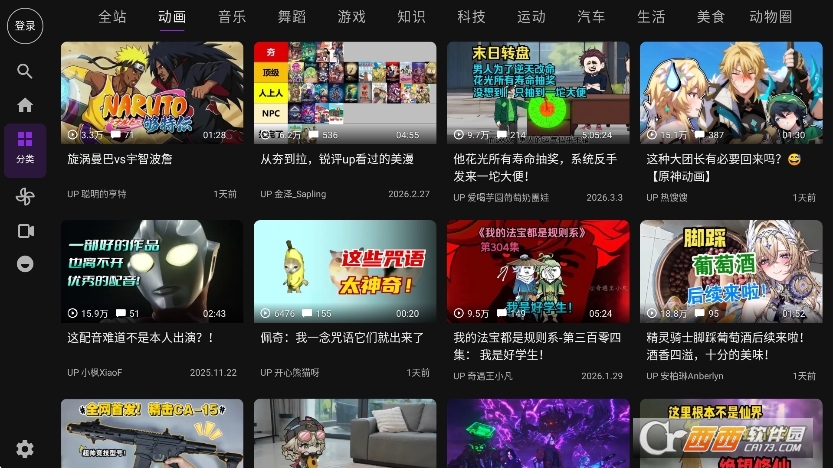Open the video camera live icon
The height and width of the screenshot is (468, 833).
25,231
